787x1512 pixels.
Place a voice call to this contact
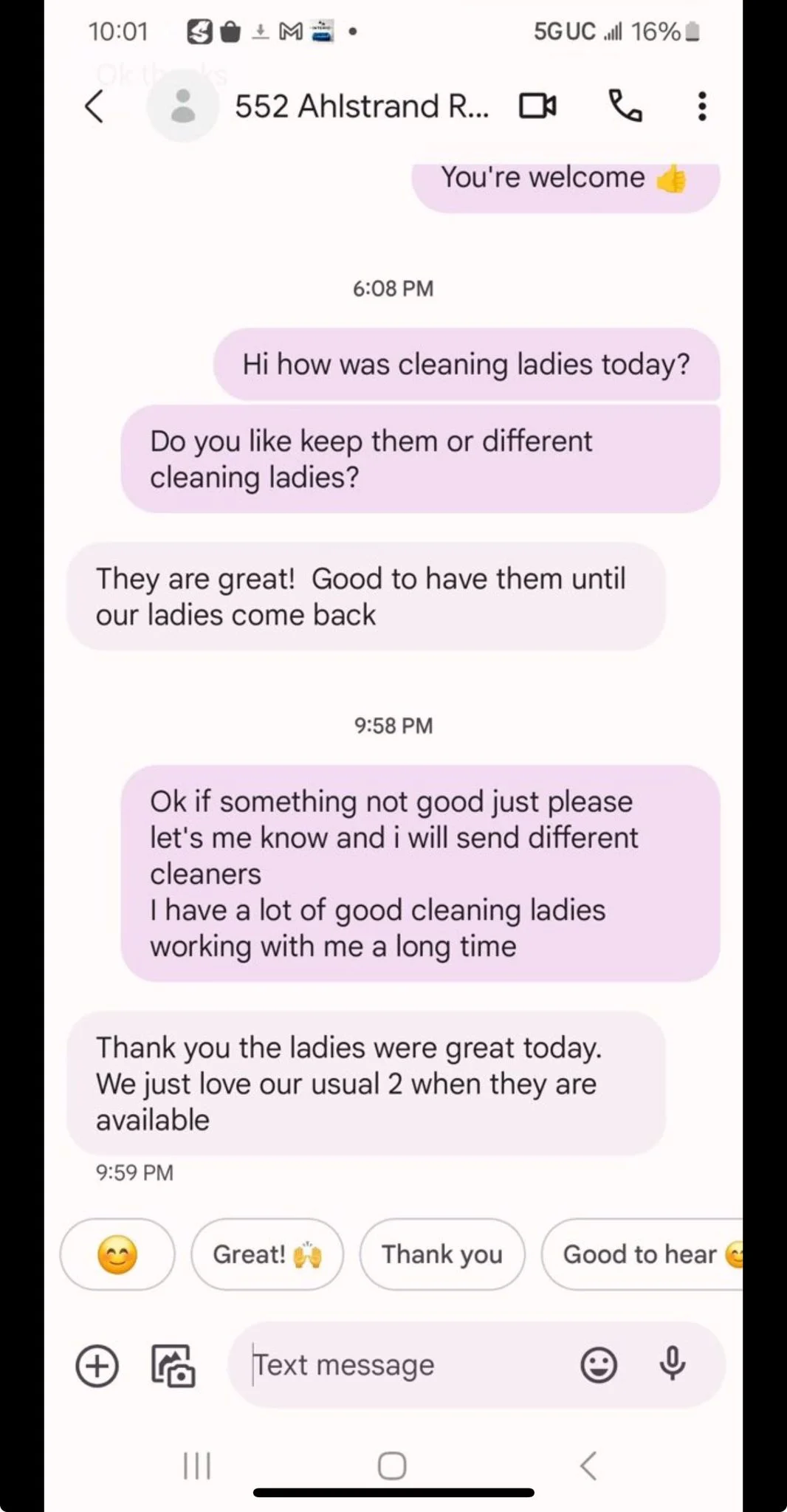(625, 106)
